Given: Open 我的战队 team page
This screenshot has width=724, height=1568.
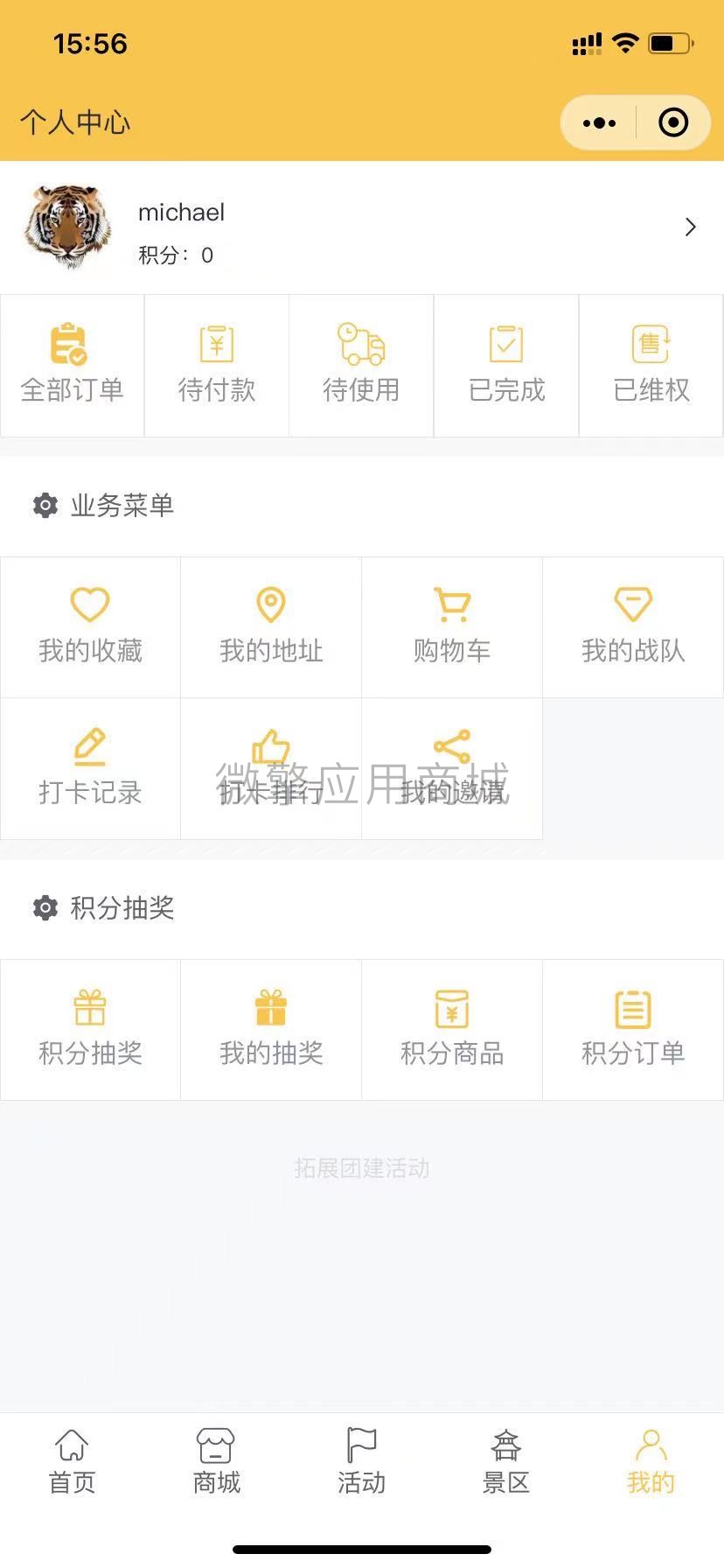Looking at the screenshot, I should [633, 627].
